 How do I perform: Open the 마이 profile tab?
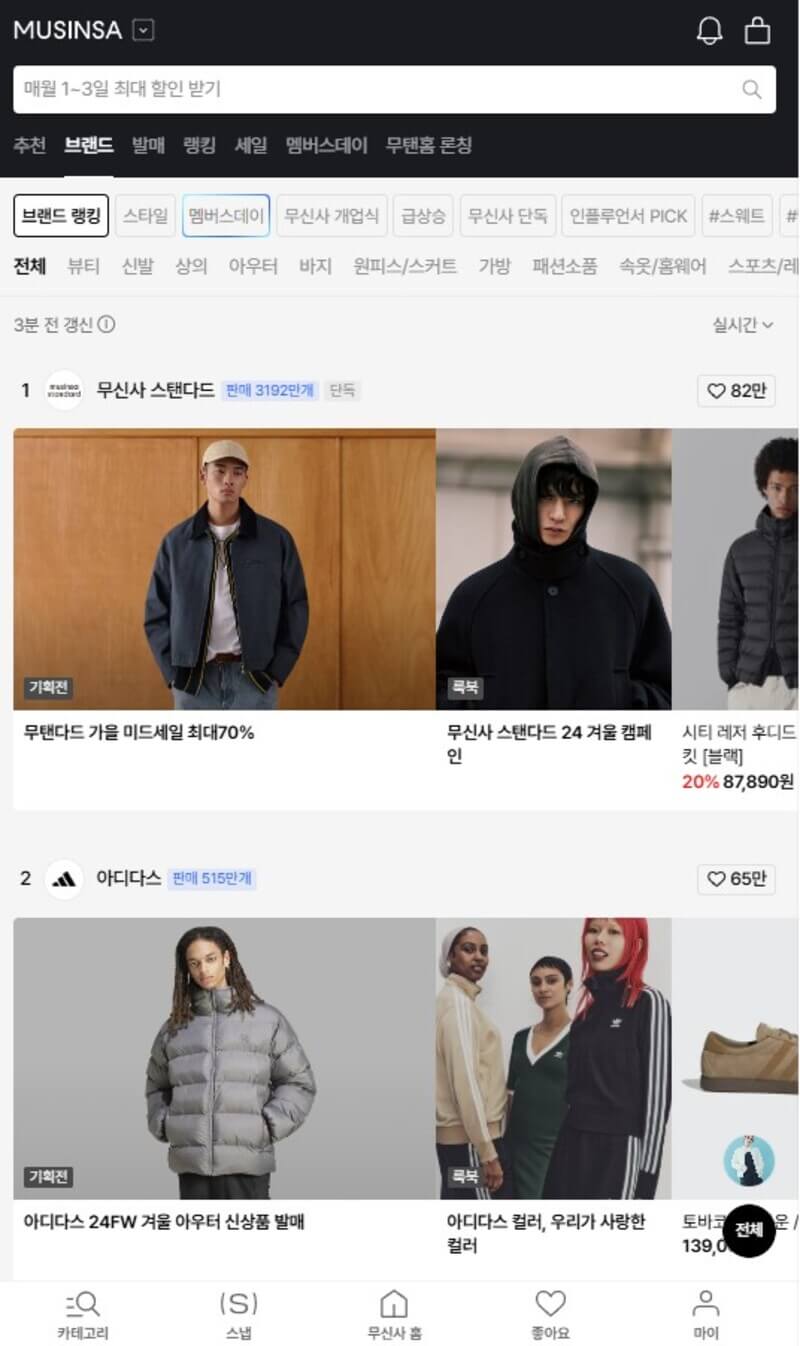click(x=706, y=1314)
